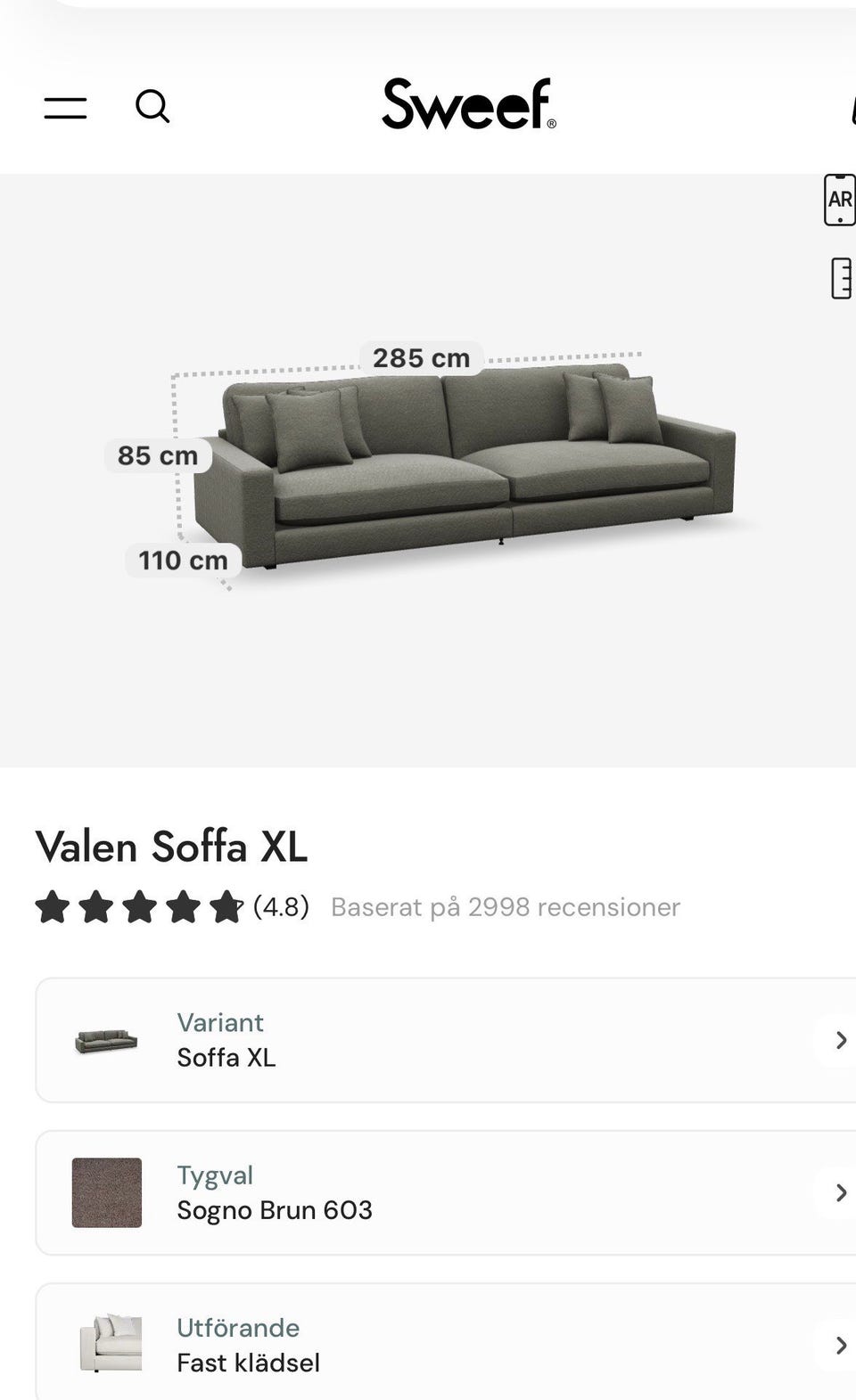The height and width of the screenshot is (1400, 856).
Task: Open the hamburger navigation menu
Action: tap(65, 107)
